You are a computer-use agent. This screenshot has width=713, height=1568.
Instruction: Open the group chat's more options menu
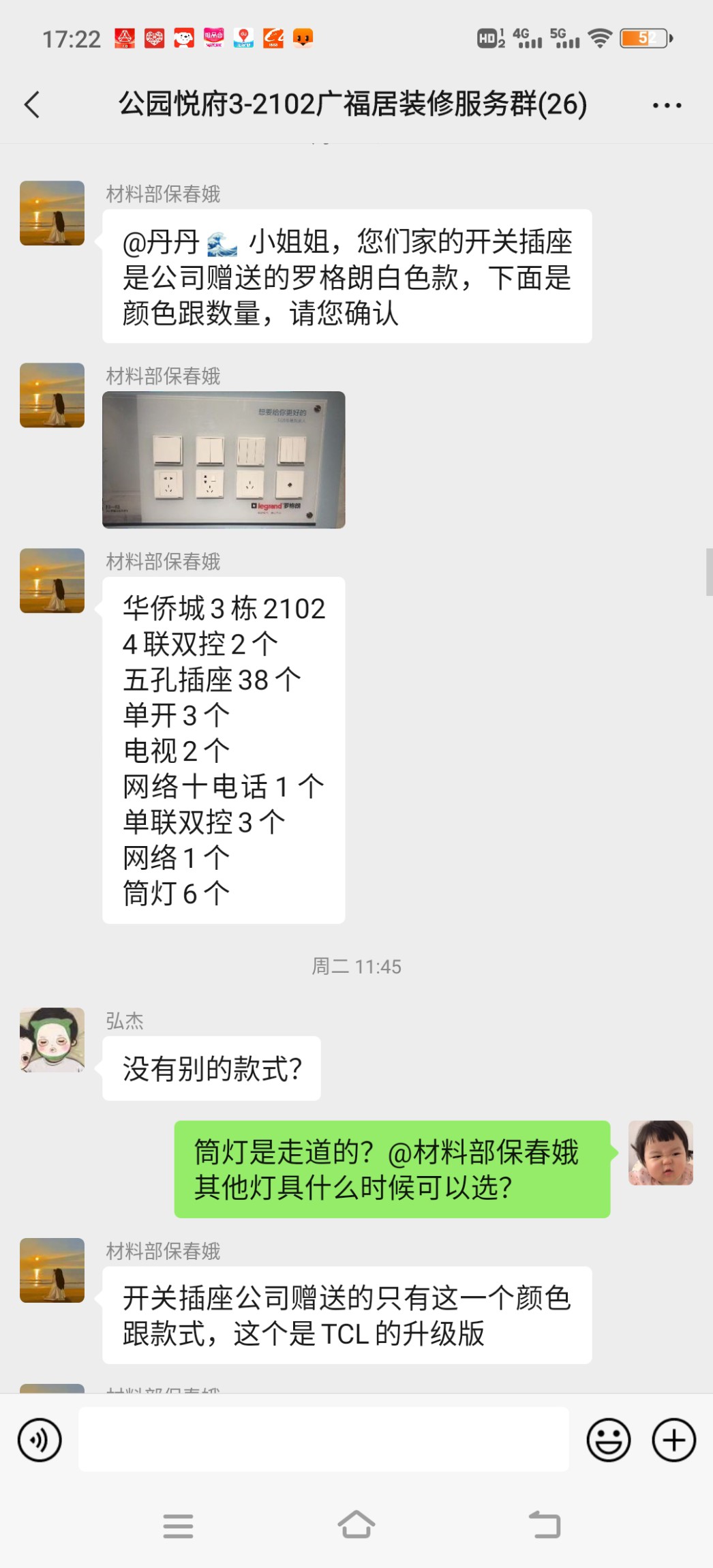click(x=666, y=106)
